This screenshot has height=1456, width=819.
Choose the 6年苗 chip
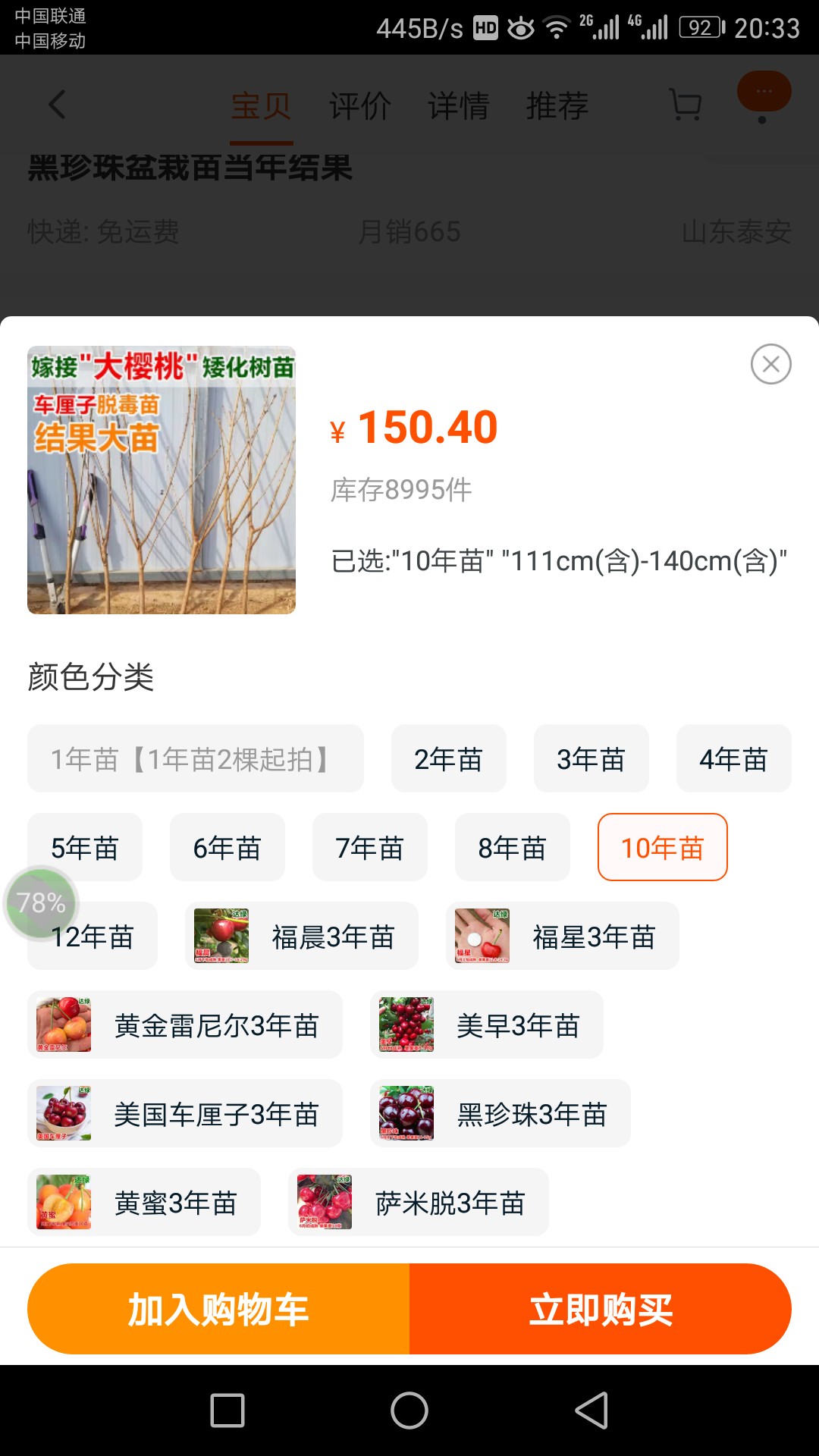click(227, 847)
